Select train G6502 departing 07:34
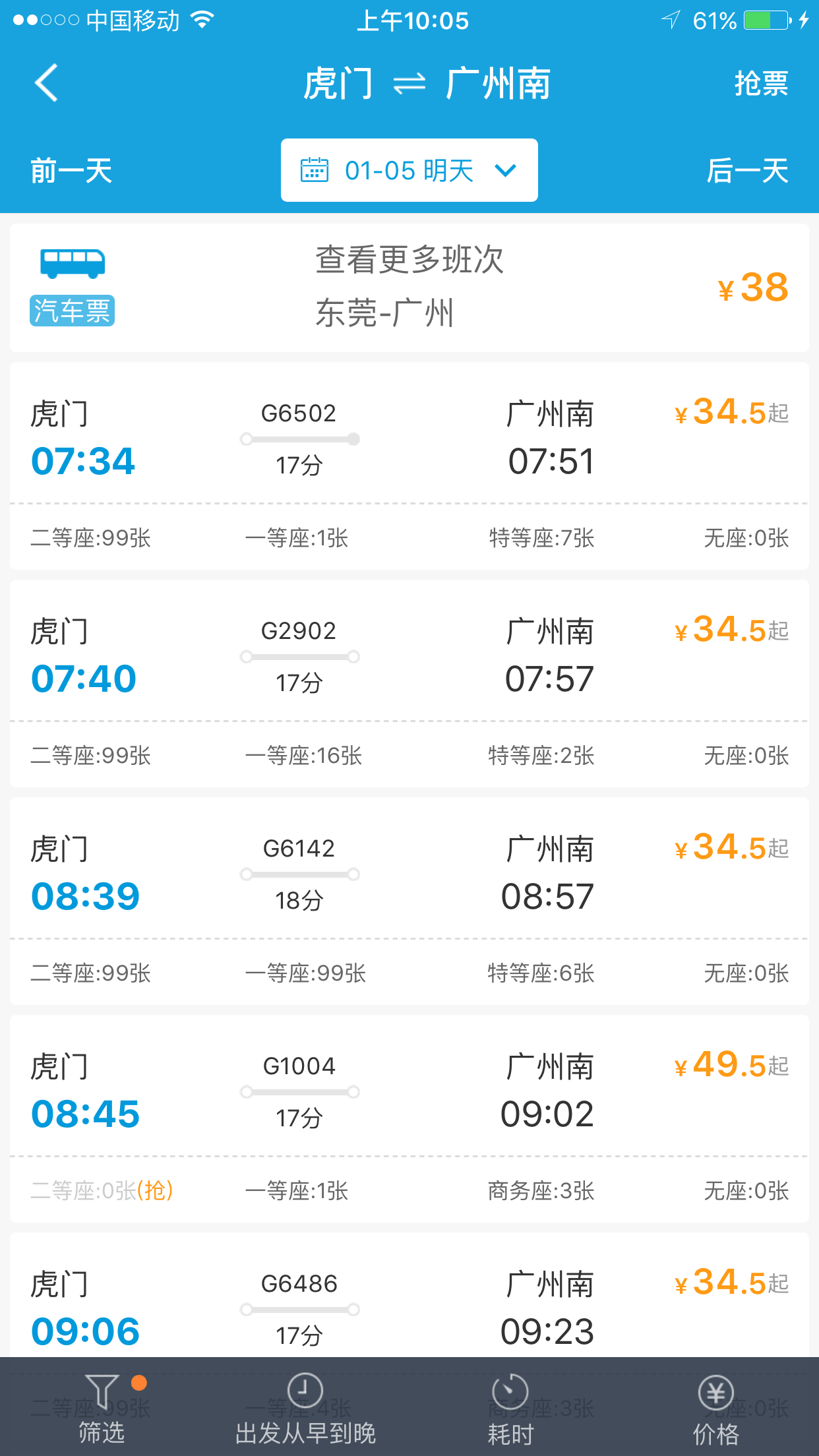The width and height of the screenshot is (819, 1456). click(x=409, y=466)
